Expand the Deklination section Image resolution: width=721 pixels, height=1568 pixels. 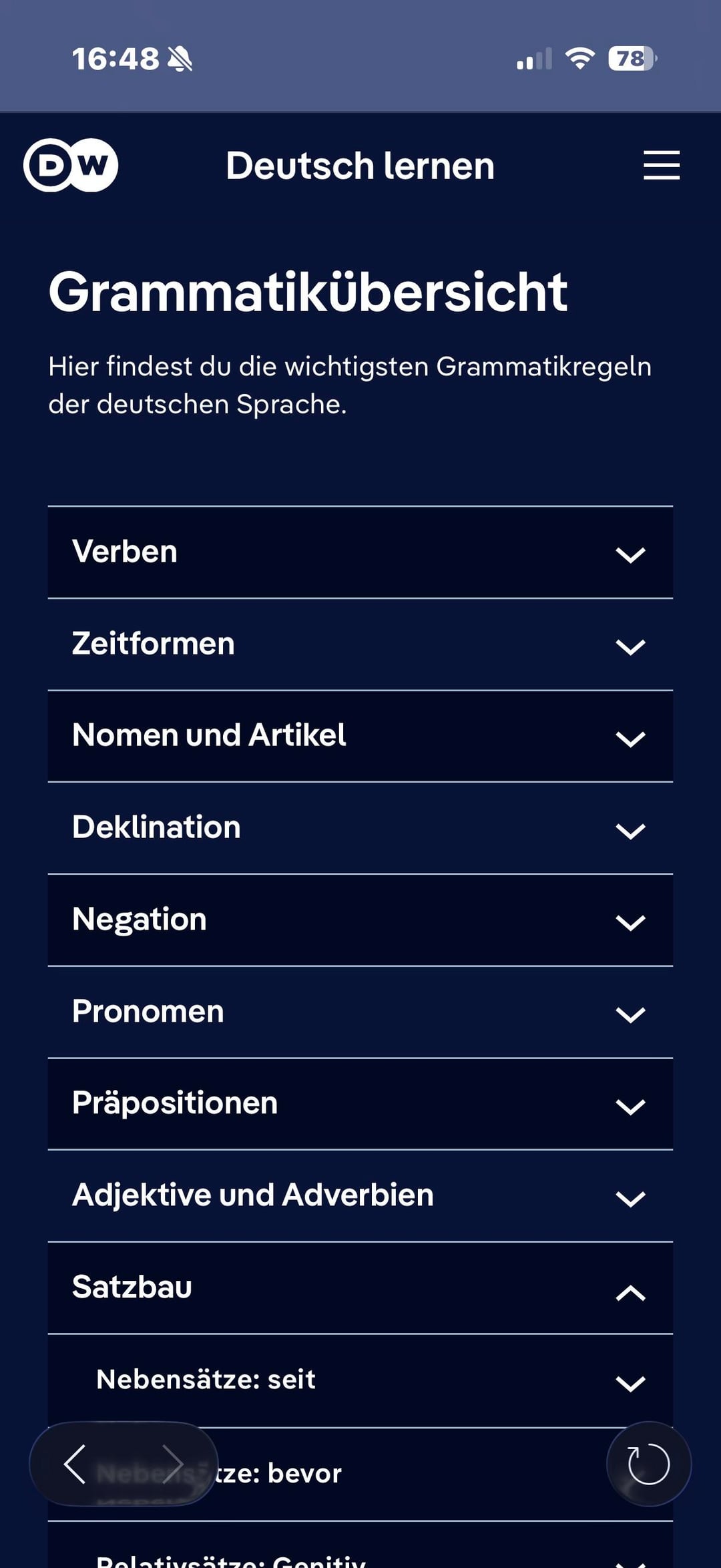(360, 828)
